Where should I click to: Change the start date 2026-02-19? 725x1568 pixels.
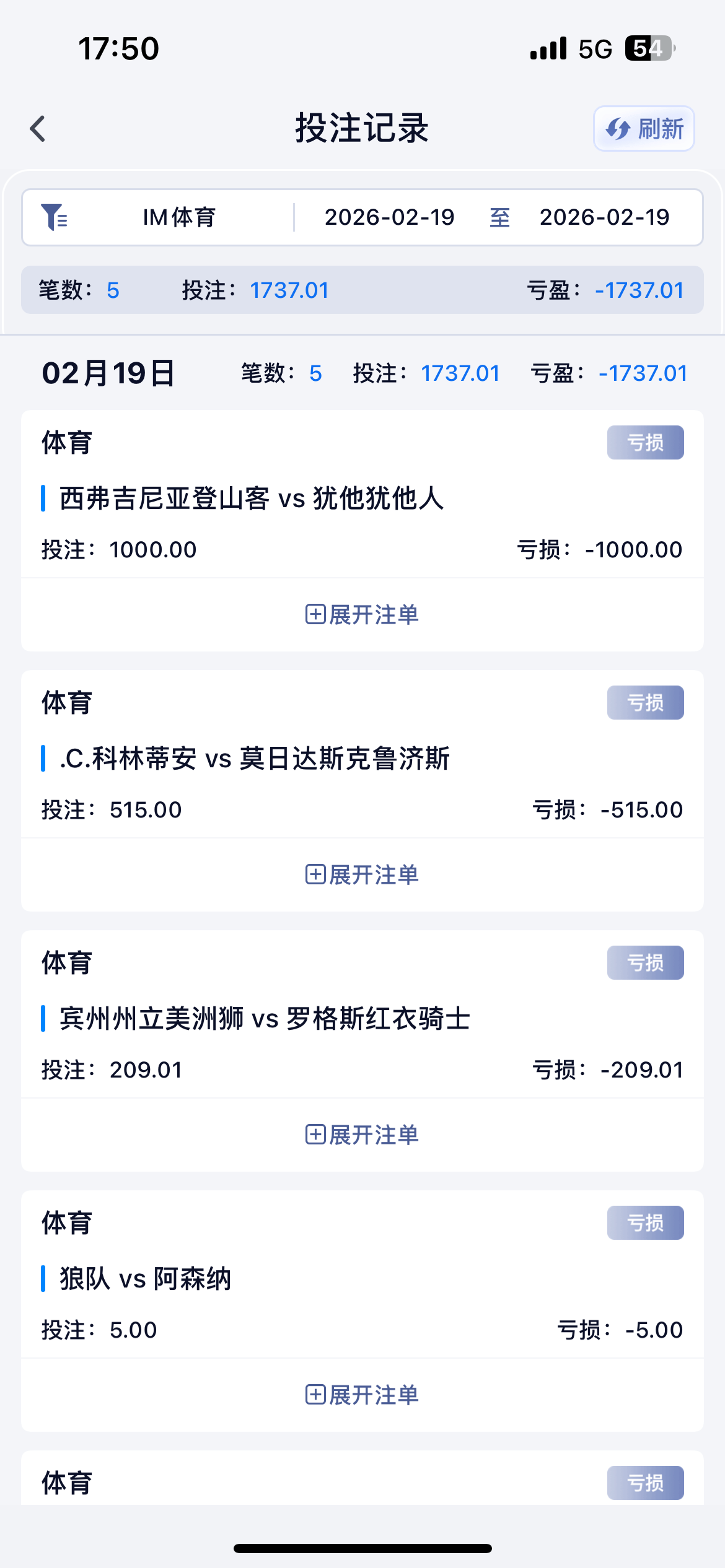click(389, 217)
